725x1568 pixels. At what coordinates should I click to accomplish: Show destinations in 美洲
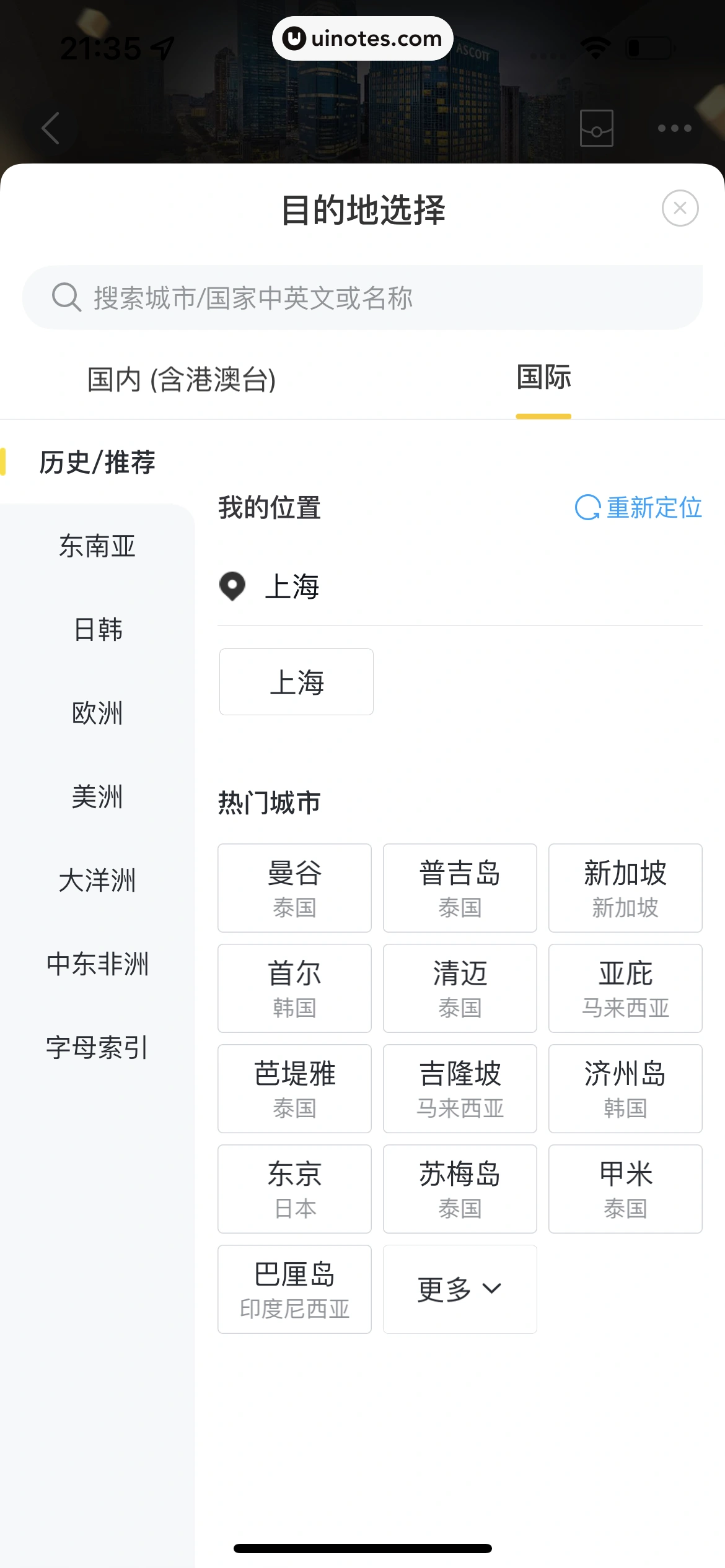pos(97,797)
